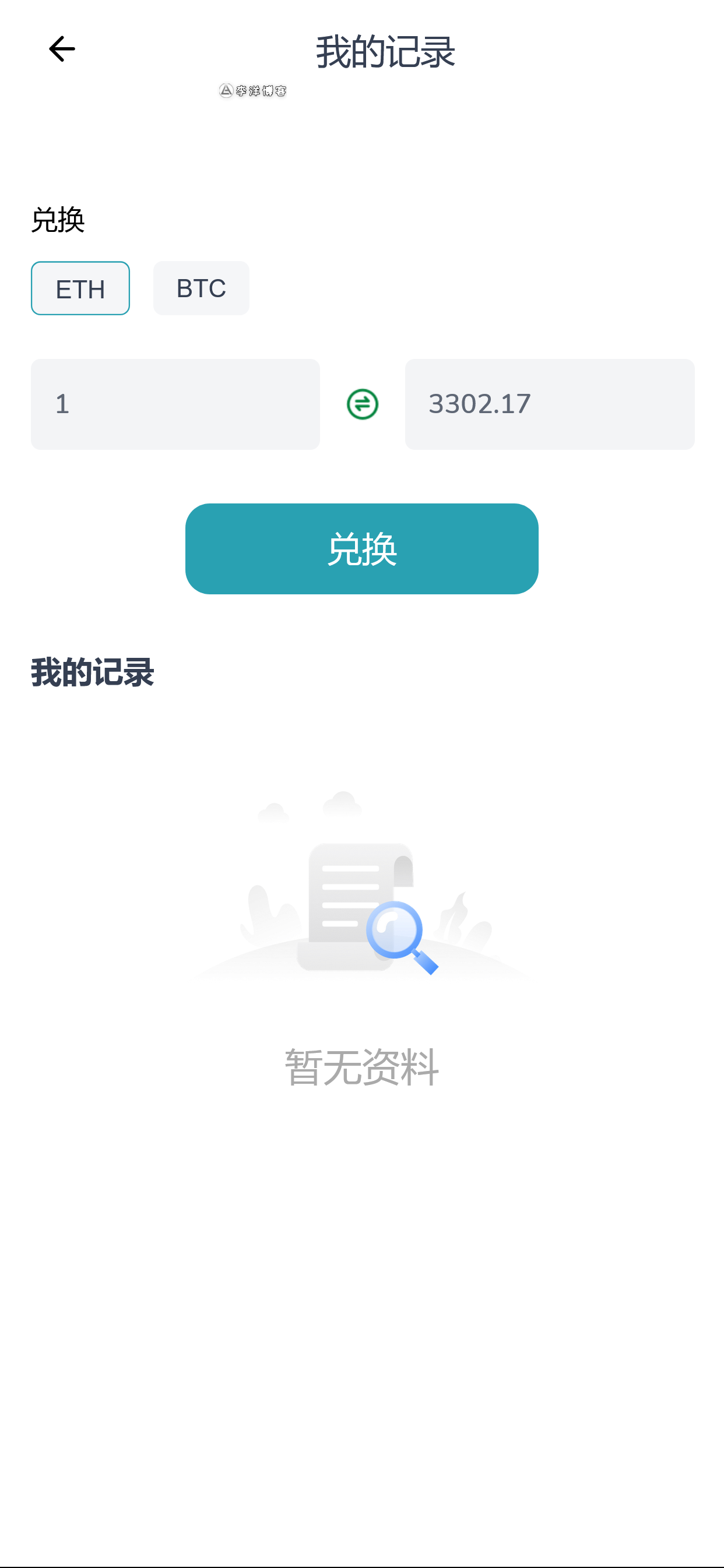
Task: Click the 李洋博客 watermark logo
Action: click(252, 91)
